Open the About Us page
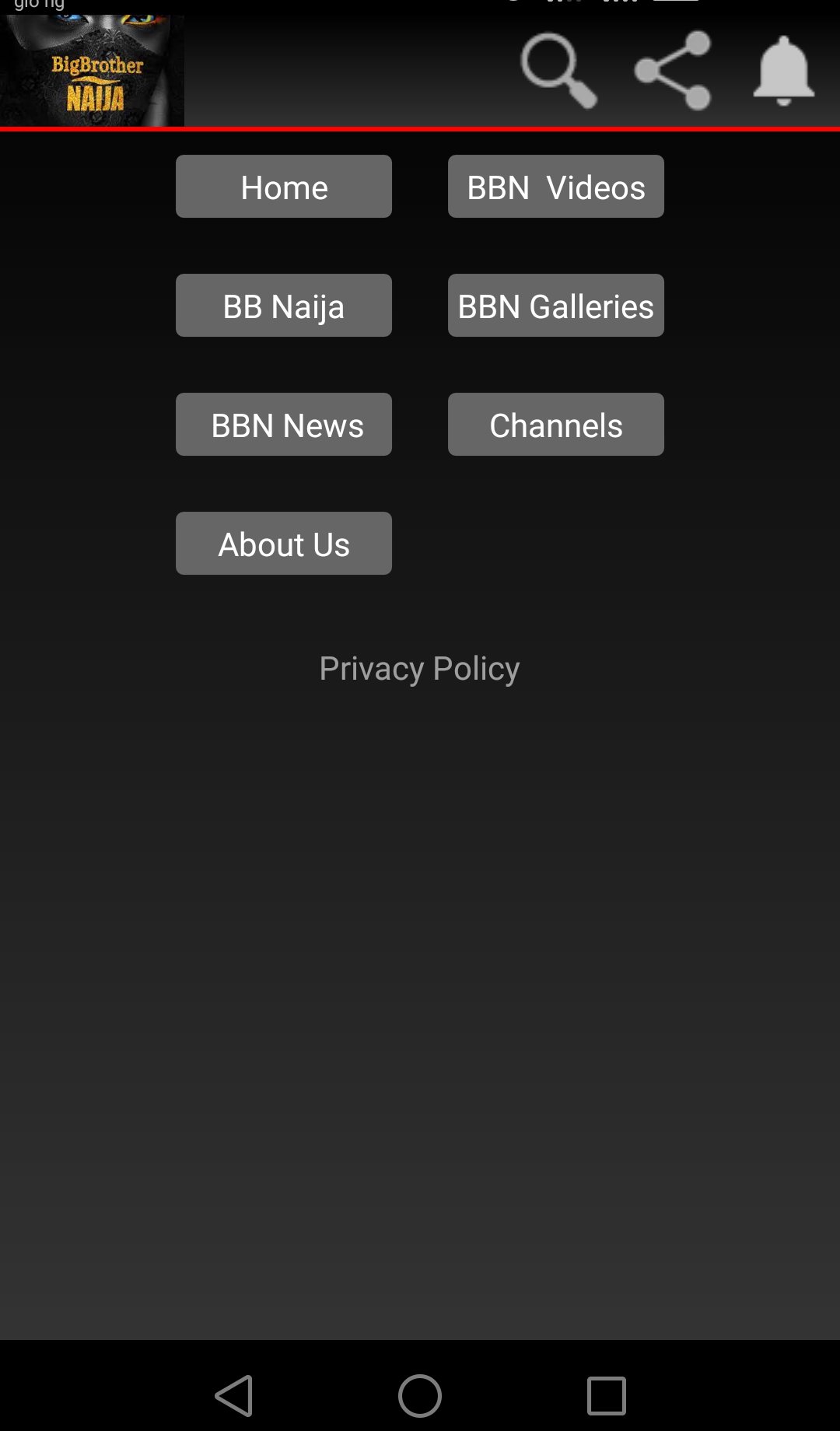840x1431 pixels. [283, 543]
